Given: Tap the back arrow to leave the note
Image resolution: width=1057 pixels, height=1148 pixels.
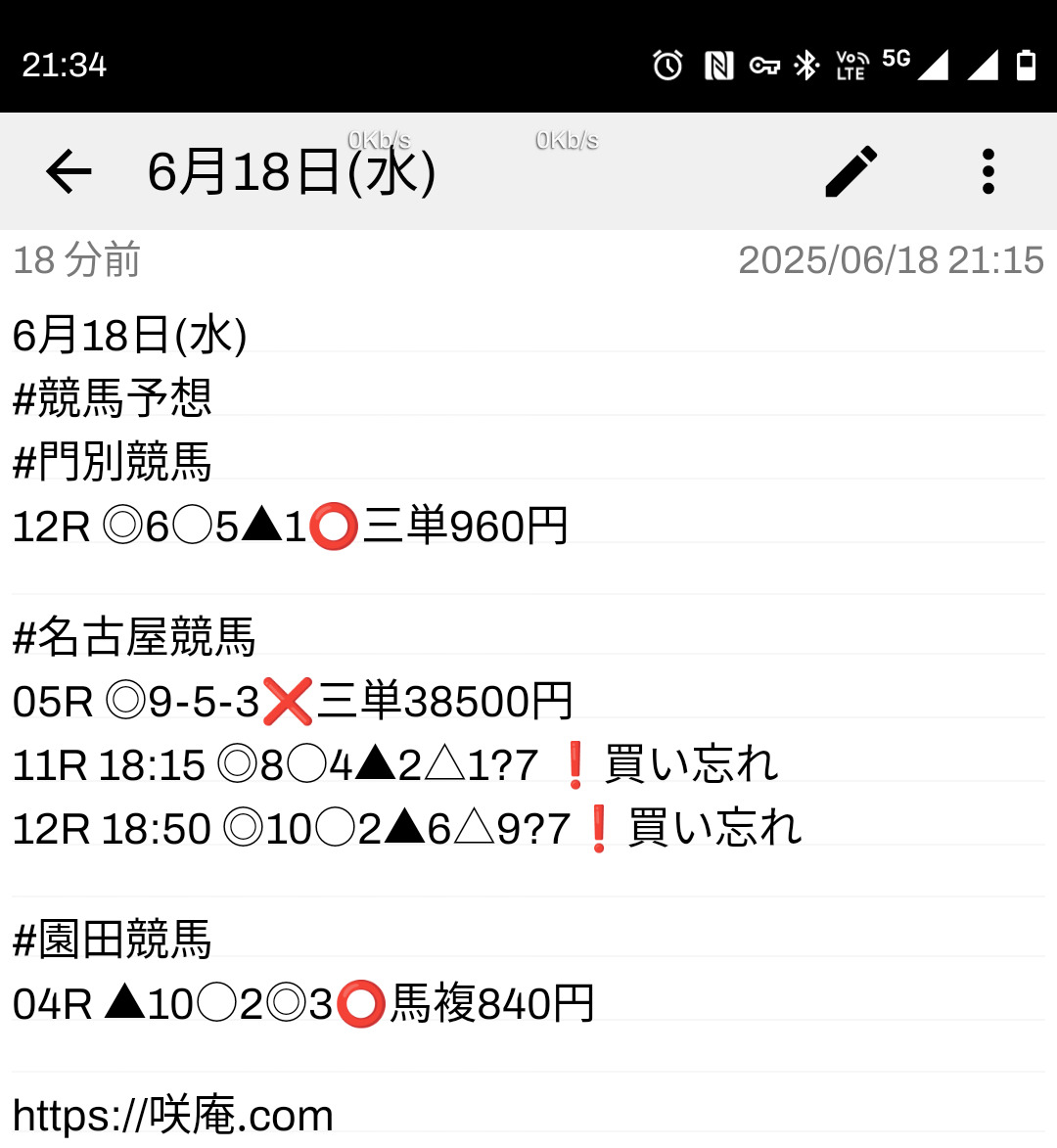Looking at the screenshot, I should (x=67, y=171).
